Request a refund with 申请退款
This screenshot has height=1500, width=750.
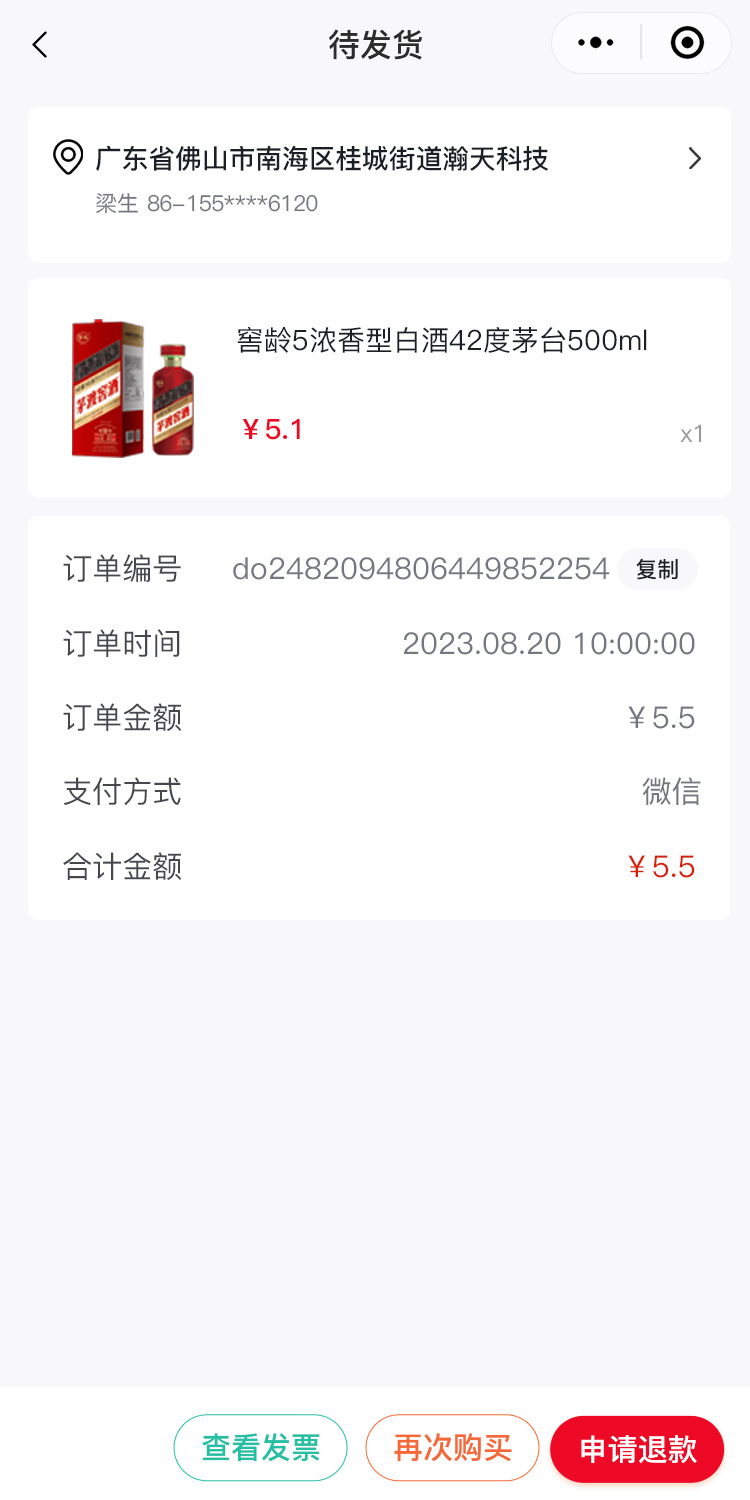[x=637, y=1449]
